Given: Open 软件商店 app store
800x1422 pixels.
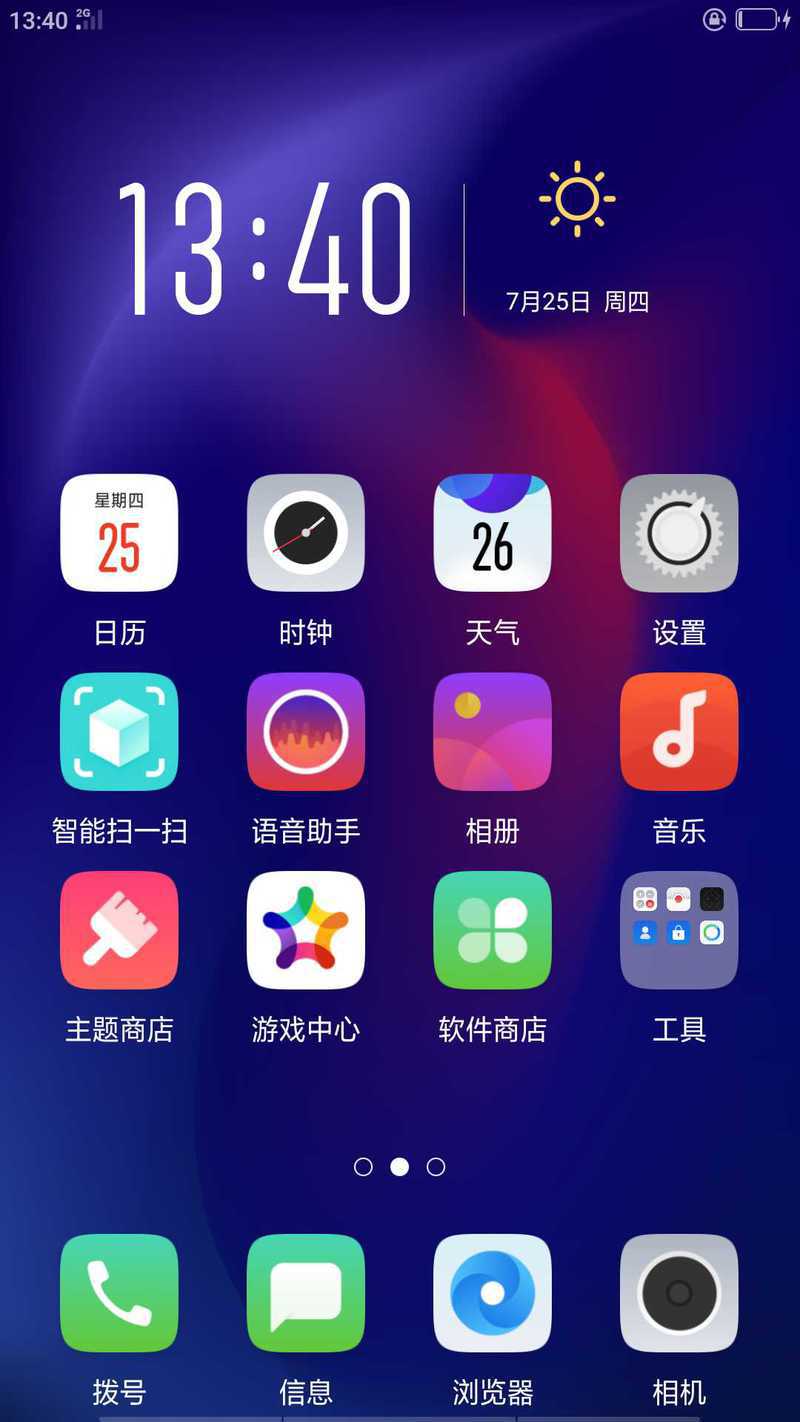Looking at the screenshot, I should point(492,930).
